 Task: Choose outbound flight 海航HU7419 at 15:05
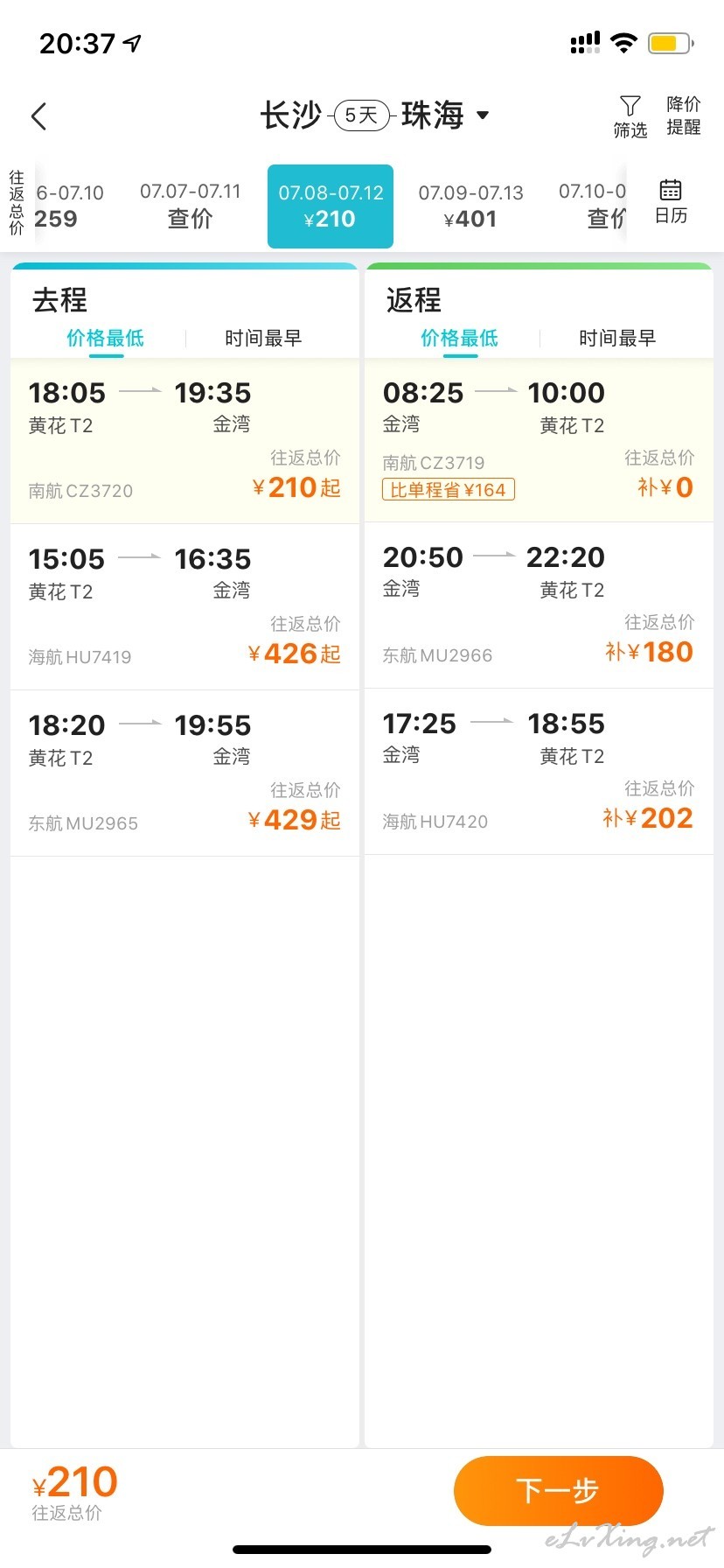tap(185, 607)
